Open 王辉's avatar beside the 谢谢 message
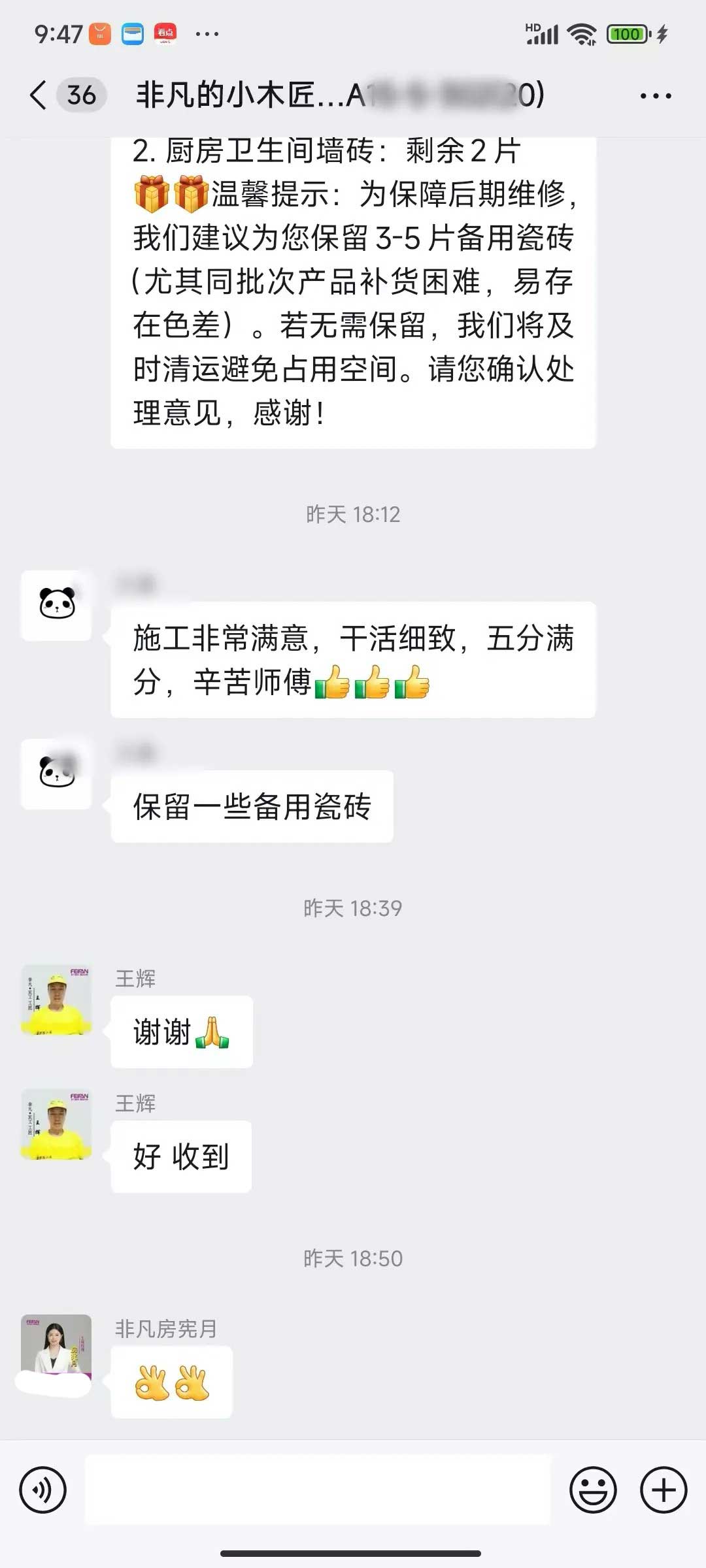The image size is (706, 1568). [x=57, y=1000]
